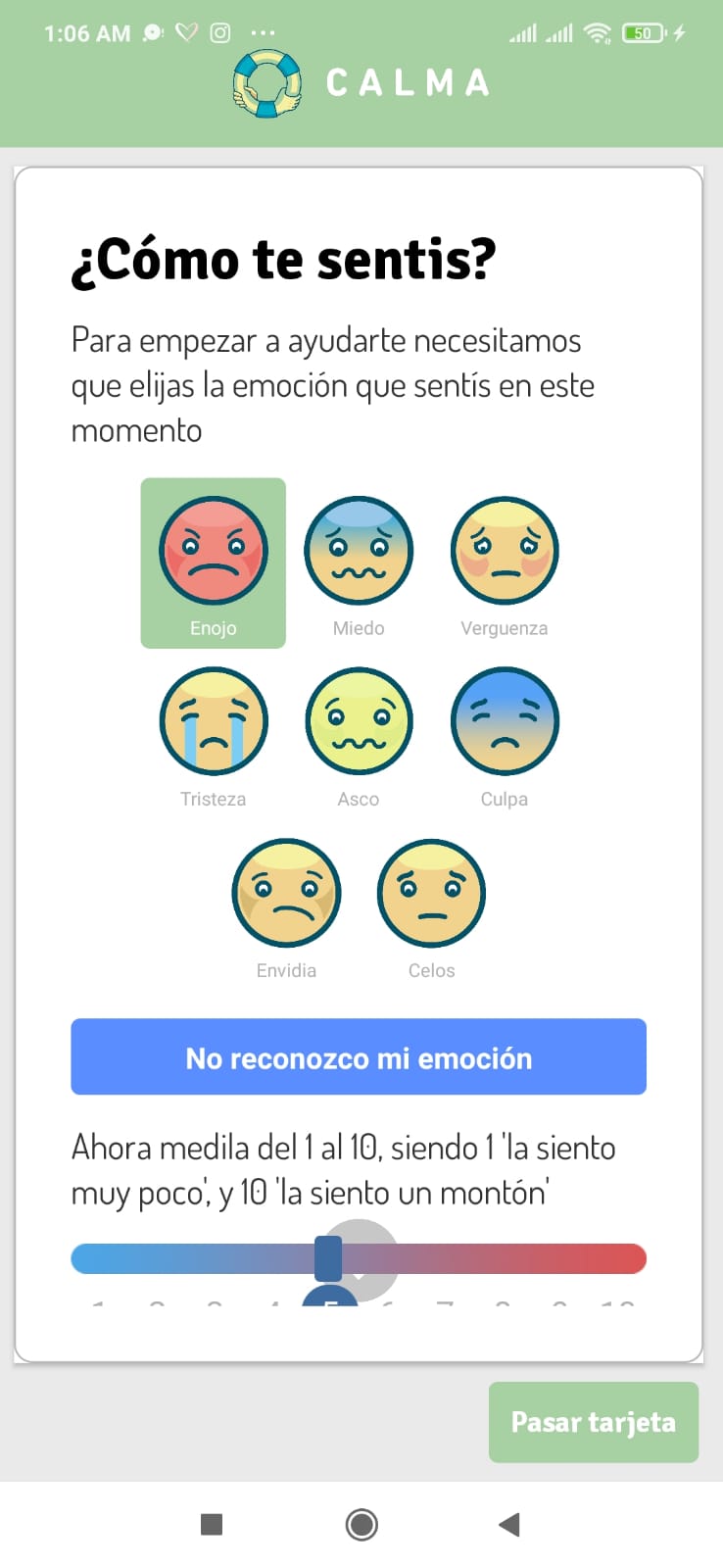Go back using the system back button
723x1568 pixels.
coord(508,1524)
